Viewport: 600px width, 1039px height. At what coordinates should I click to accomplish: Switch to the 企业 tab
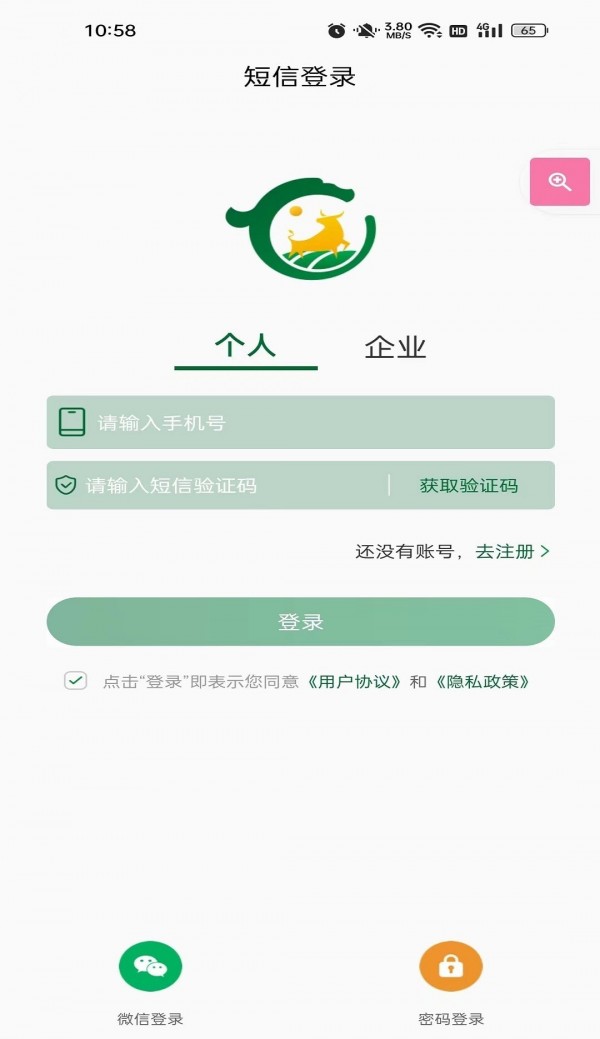395,347
